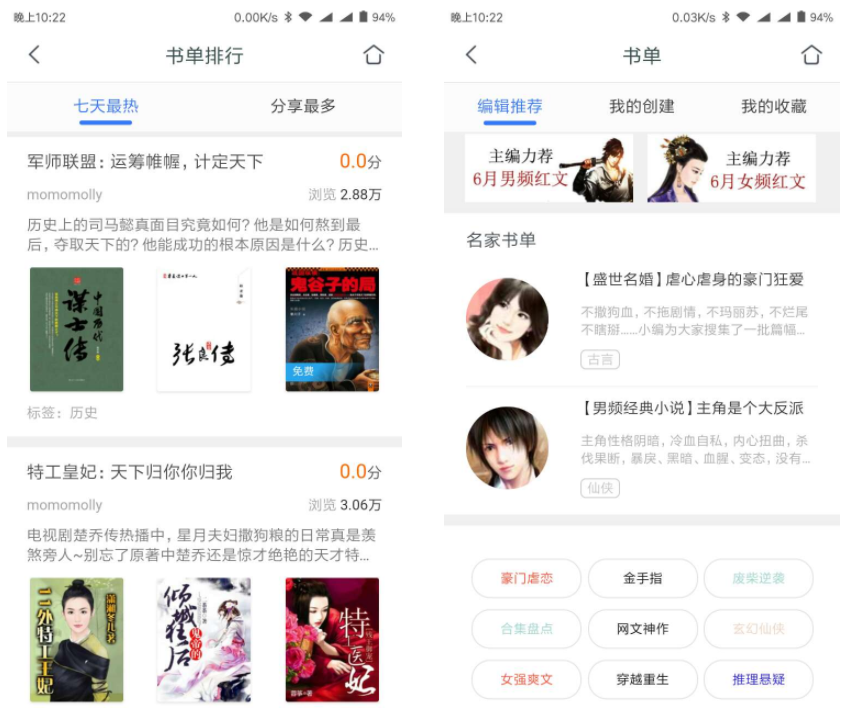
Task: Open the 盛世名婚 book list
Action: (x=692, y=280)
